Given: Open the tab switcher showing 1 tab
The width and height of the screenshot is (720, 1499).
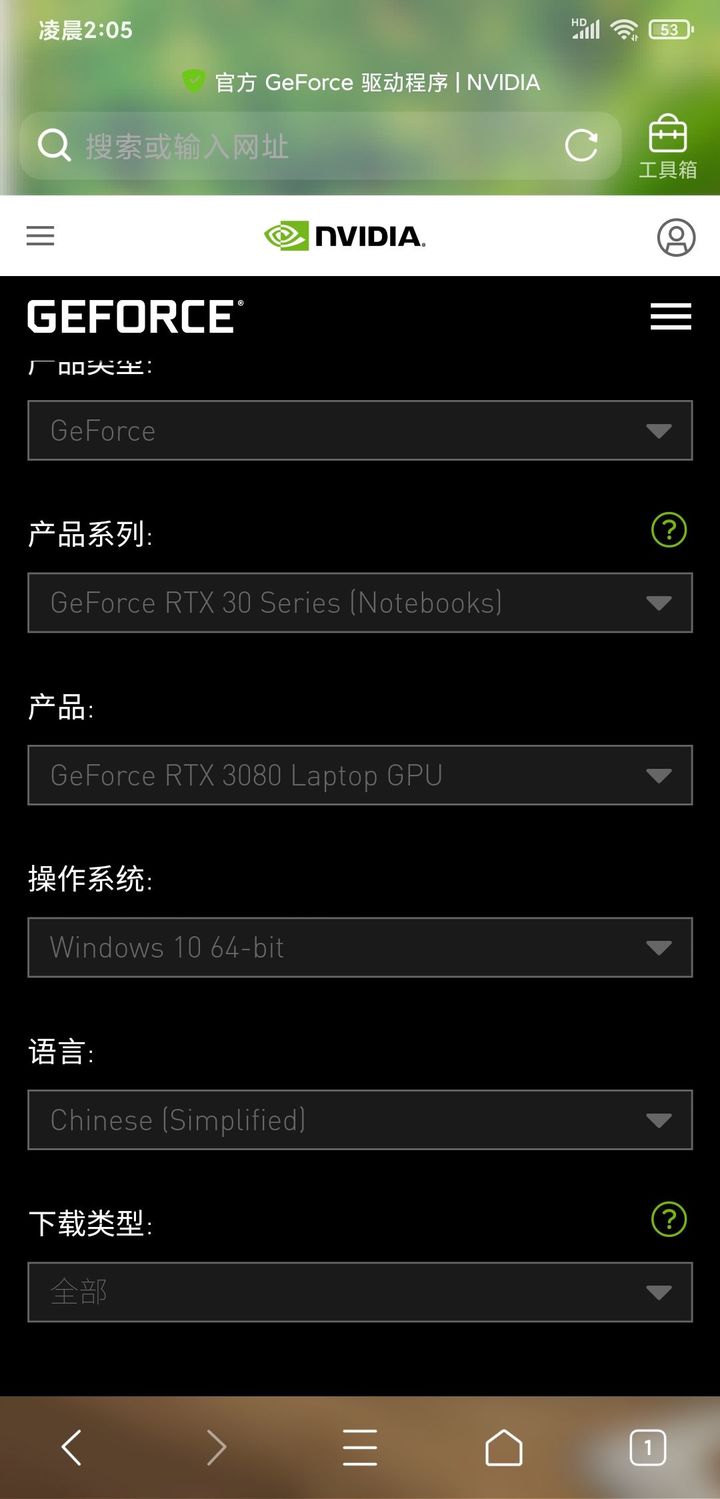Looking at the screenshot, I should click(x=647, y=1447).
